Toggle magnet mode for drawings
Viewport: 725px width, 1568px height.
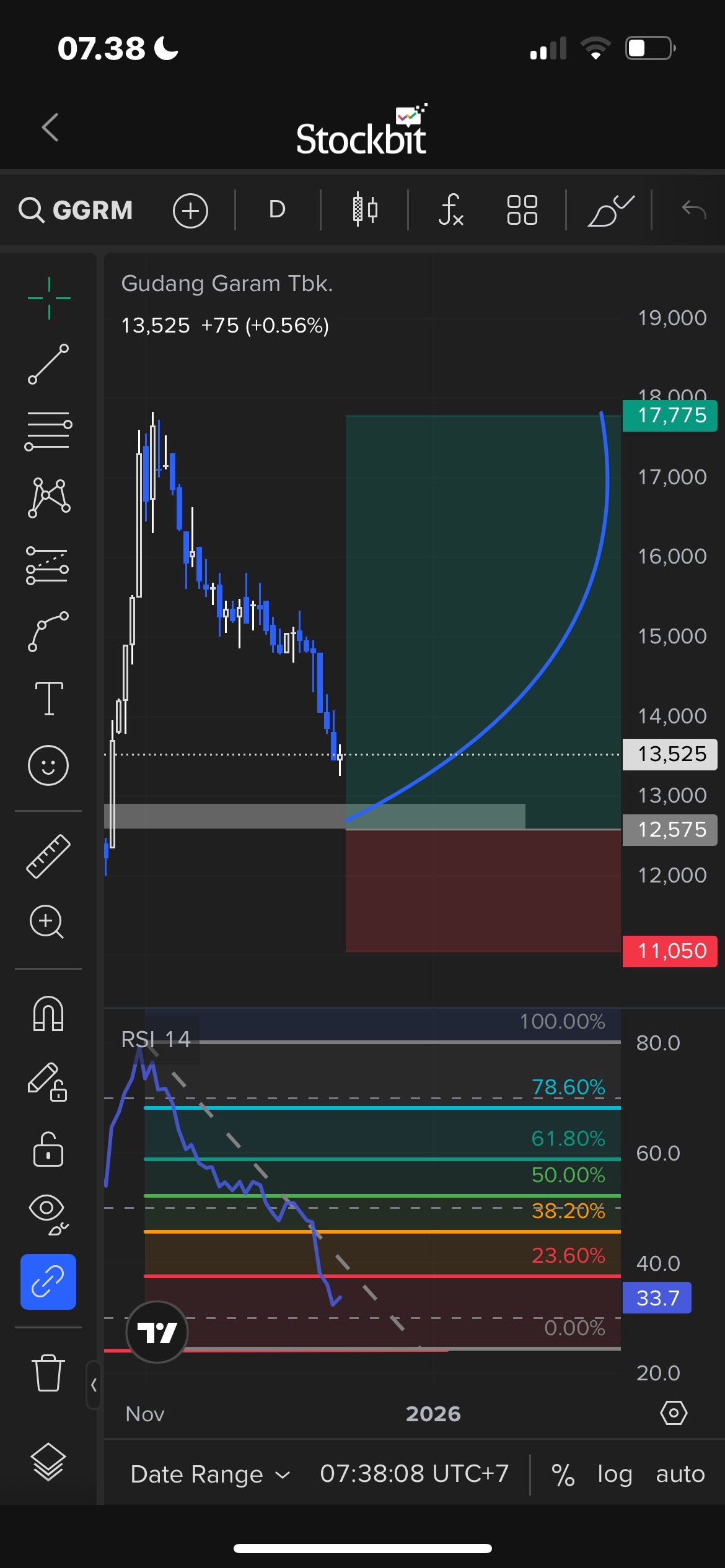(48, 1014)
